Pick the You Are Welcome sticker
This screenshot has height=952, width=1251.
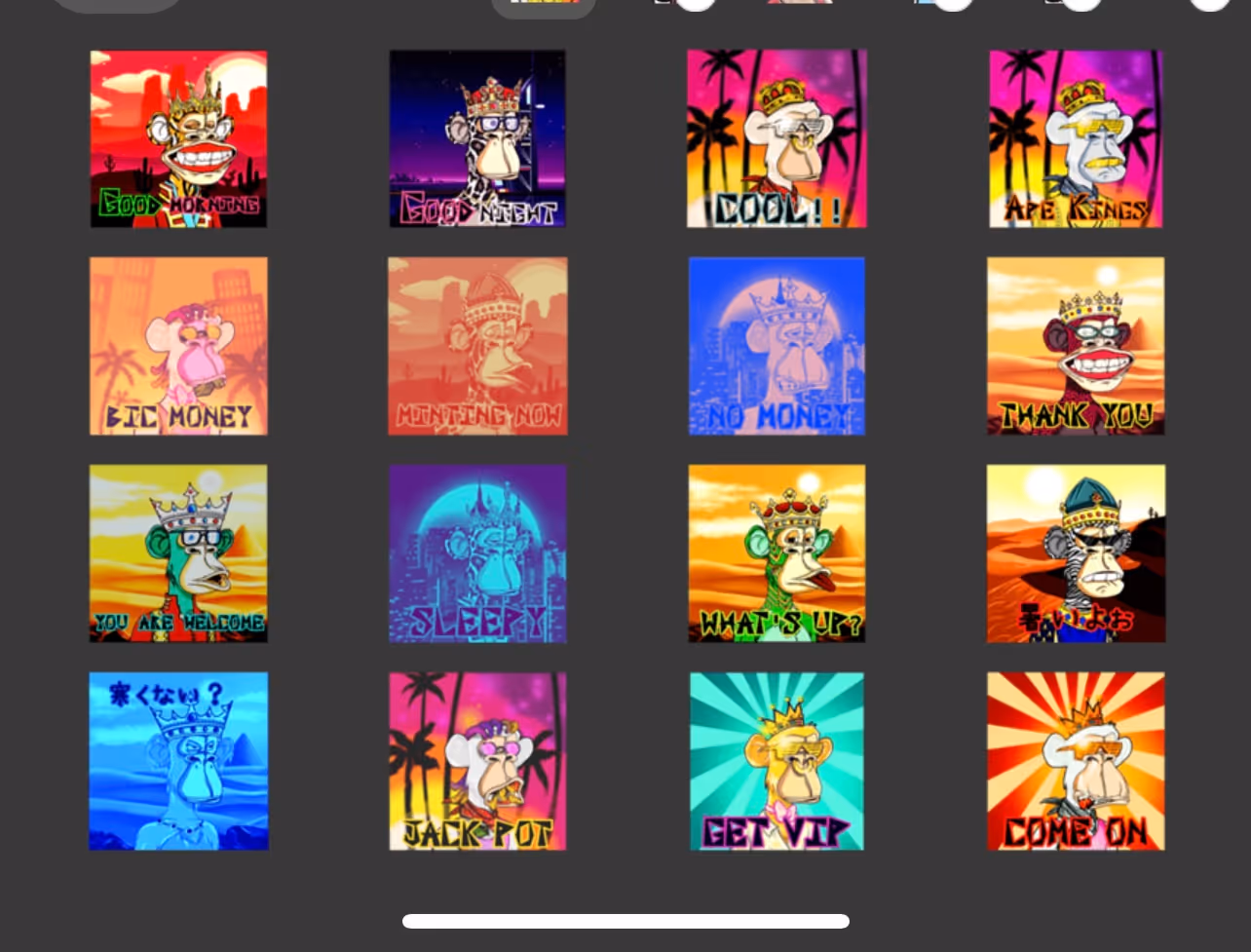(x=178, y=553)
